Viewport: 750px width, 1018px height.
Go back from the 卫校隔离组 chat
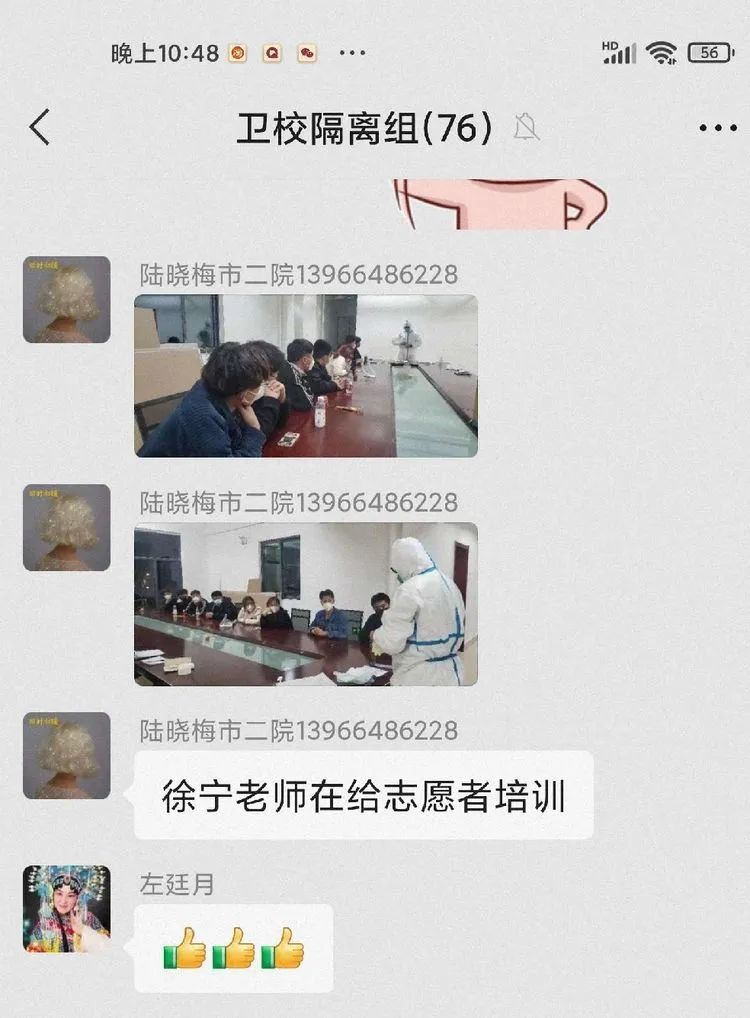coord(40,128)
